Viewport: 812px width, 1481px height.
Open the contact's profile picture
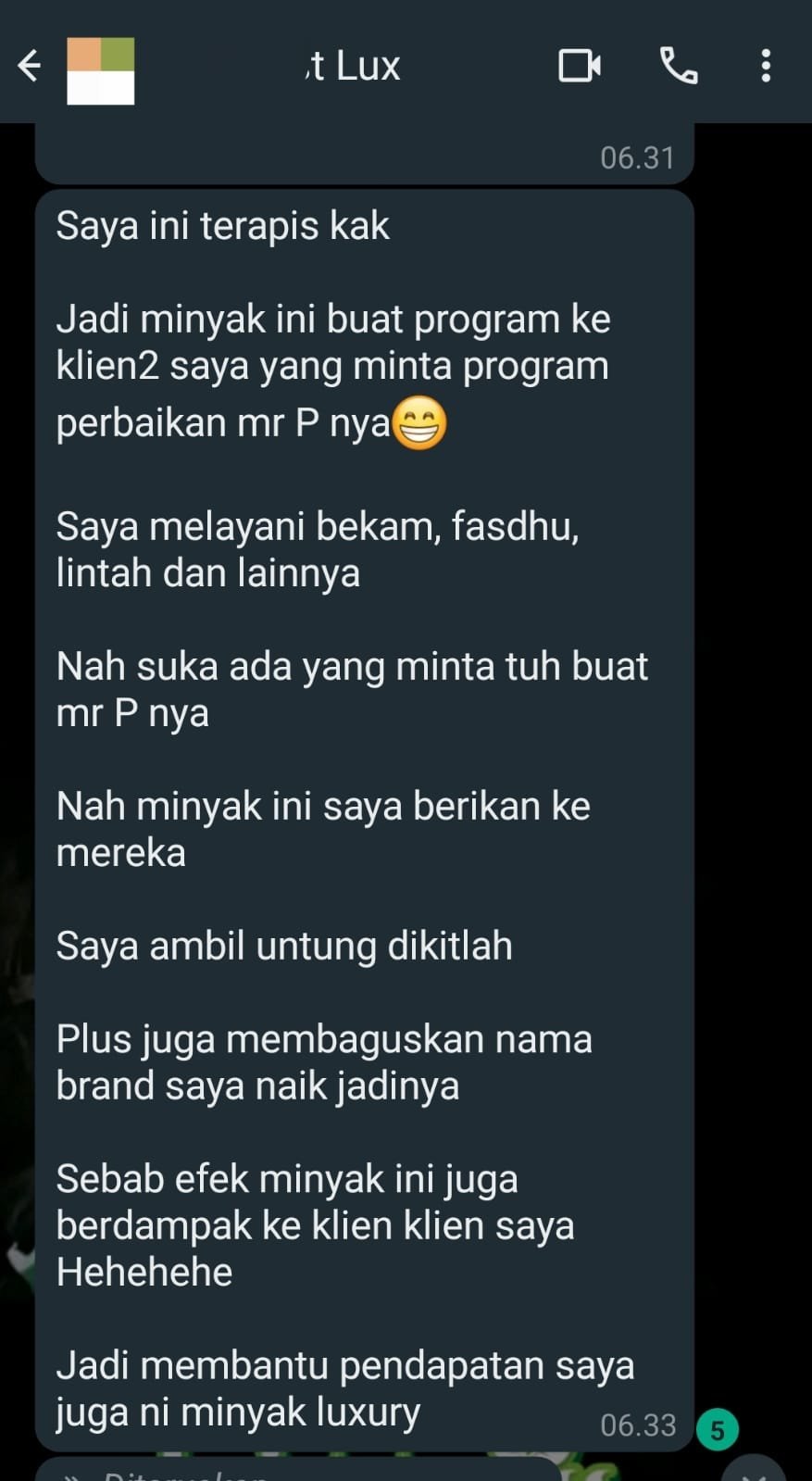[101, 70]
